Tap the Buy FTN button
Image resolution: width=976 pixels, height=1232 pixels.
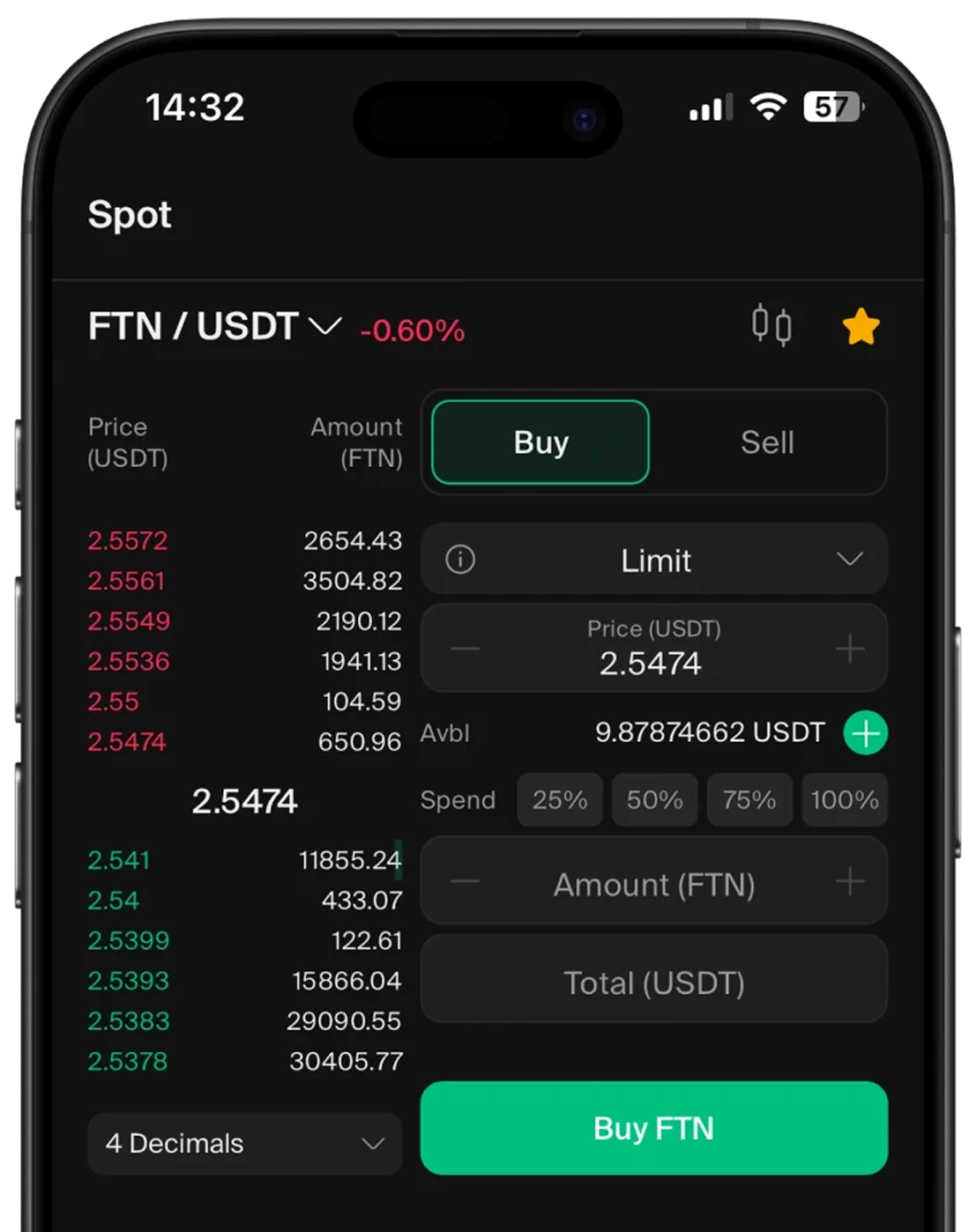point(654,1128)
